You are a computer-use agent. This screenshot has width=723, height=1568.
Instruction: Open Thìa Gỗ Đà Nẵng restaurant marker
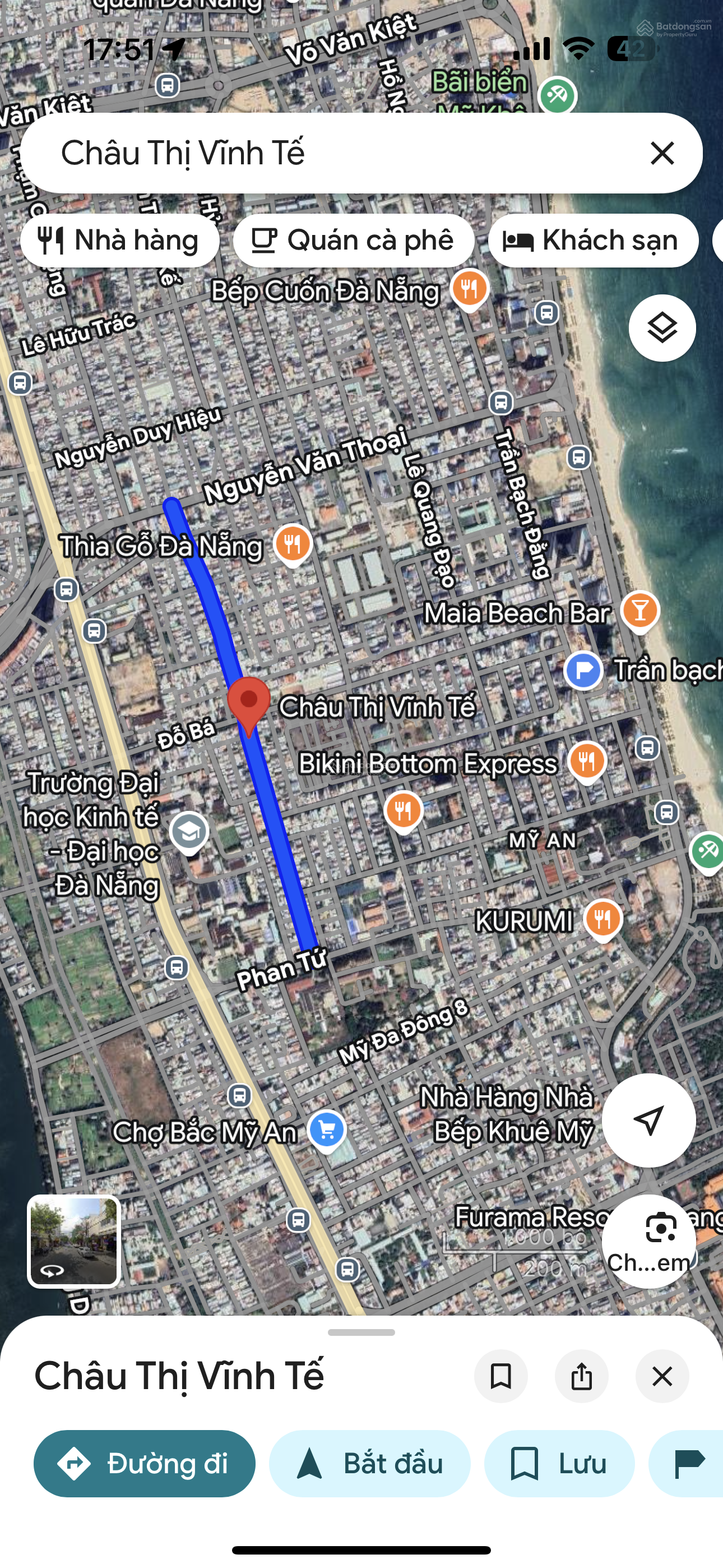coord(293,543)
